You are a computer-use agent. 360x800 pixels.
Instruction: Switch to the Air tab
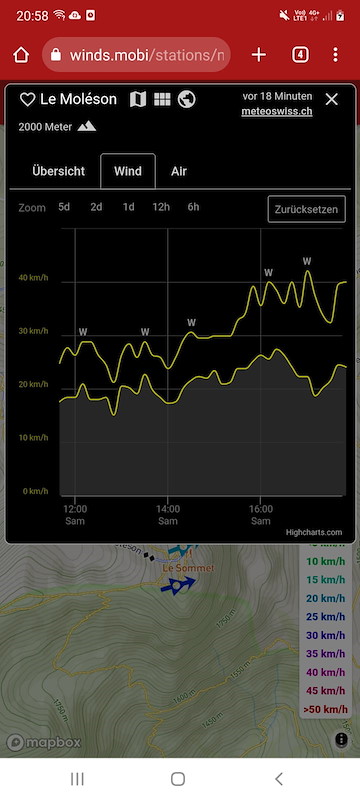(x=179, y=171)
